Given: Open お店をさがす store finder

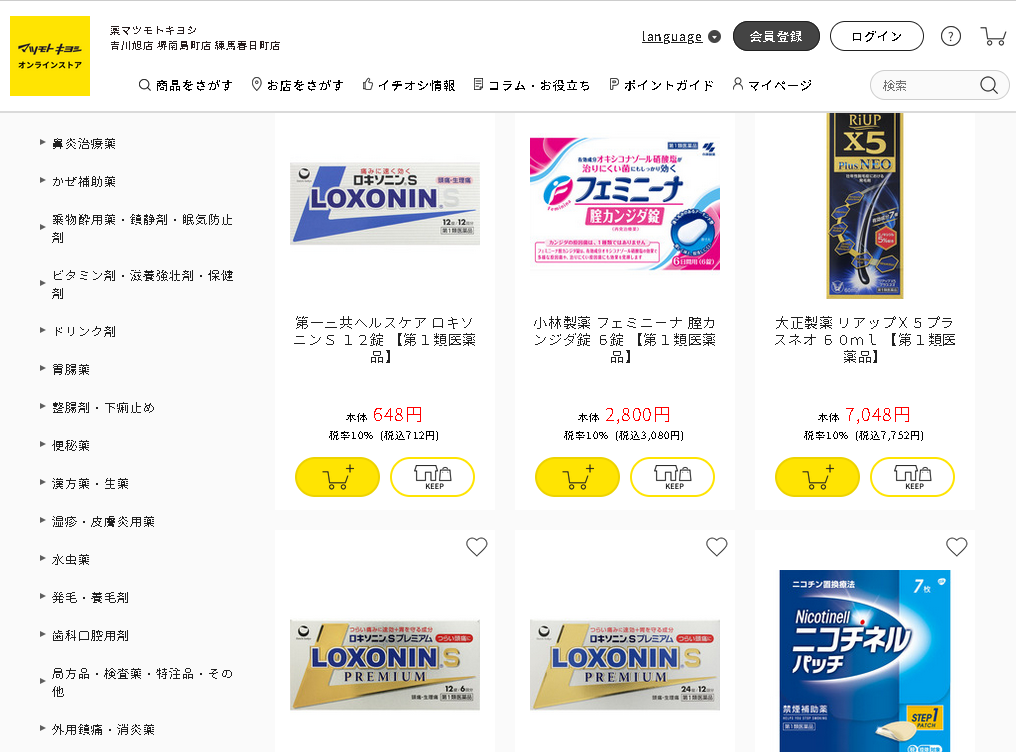Looking at the screenshot, I should 297,85.
